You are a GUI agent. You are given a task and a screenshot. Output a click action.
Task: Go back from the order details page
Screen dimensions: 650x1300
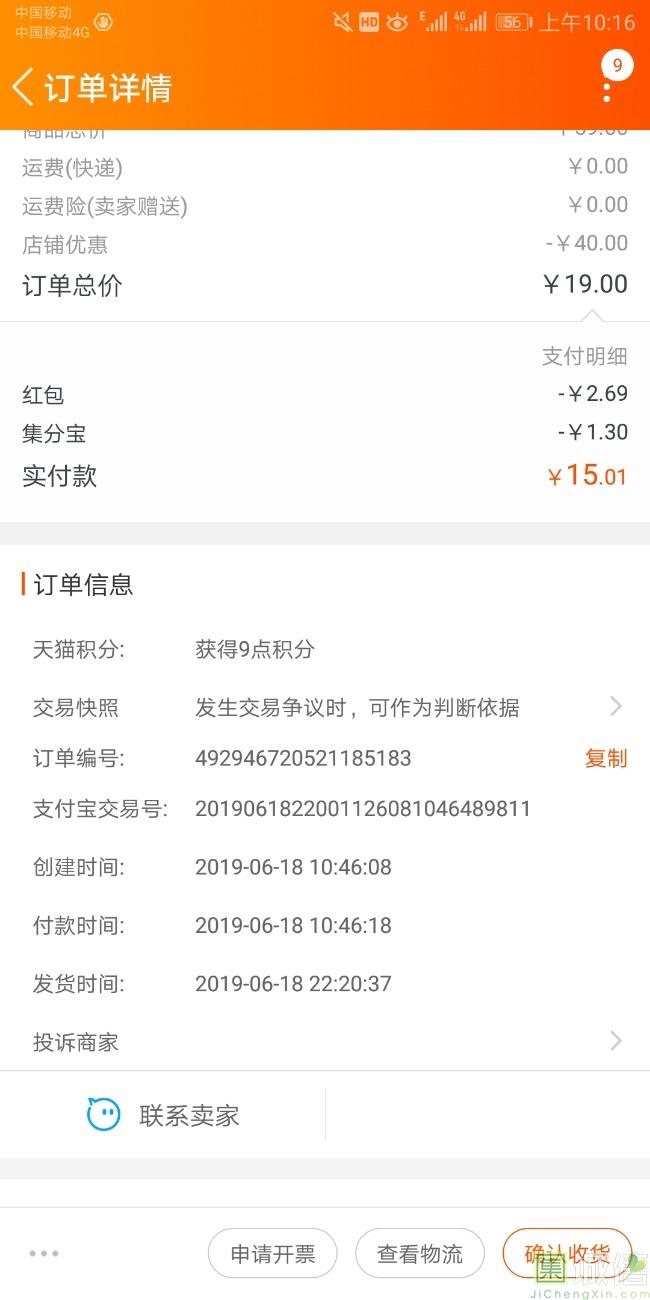pyautogui.click(x=23, y=87)
